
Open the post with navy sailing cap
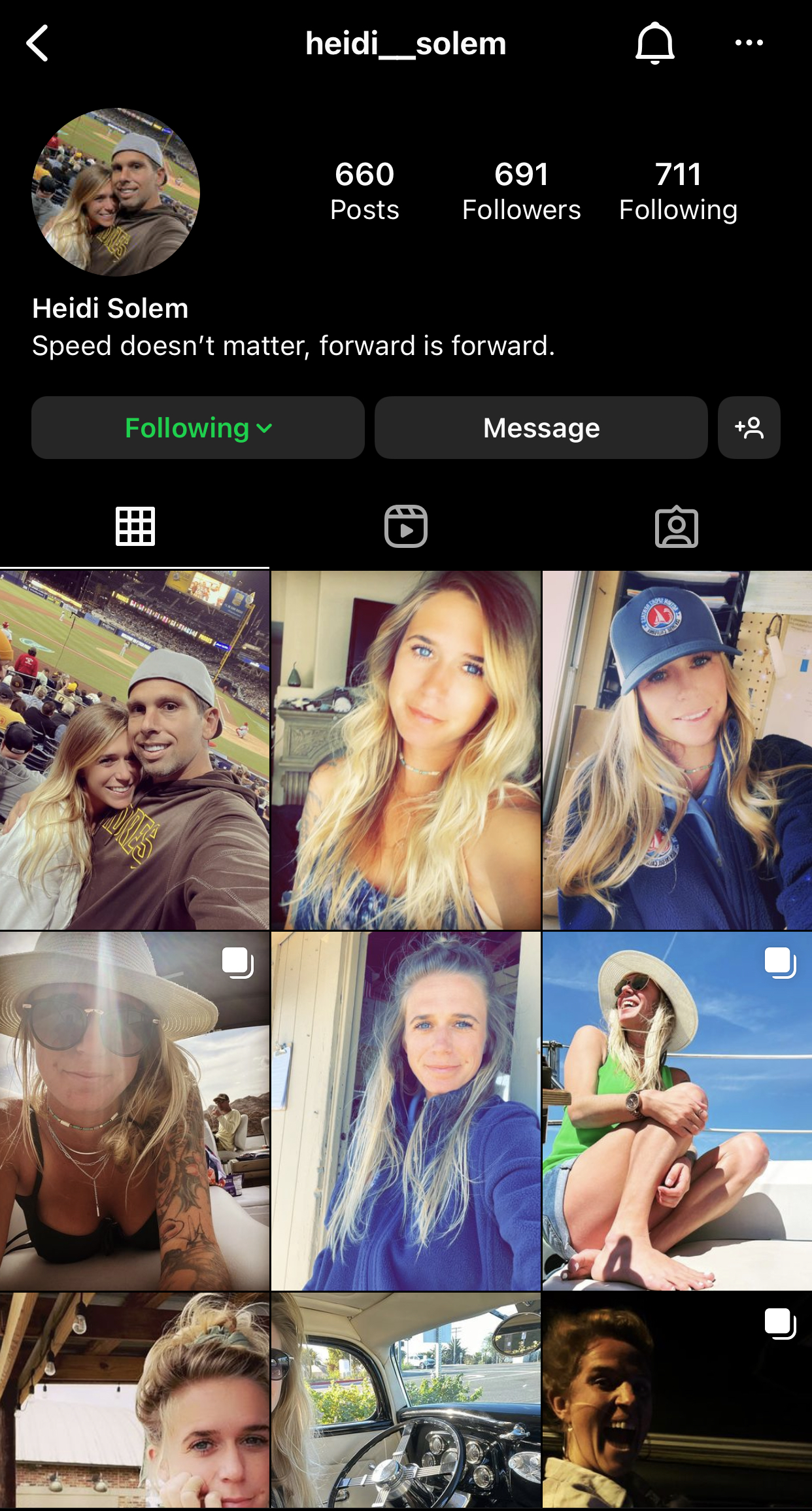click(x=677, y=750)
